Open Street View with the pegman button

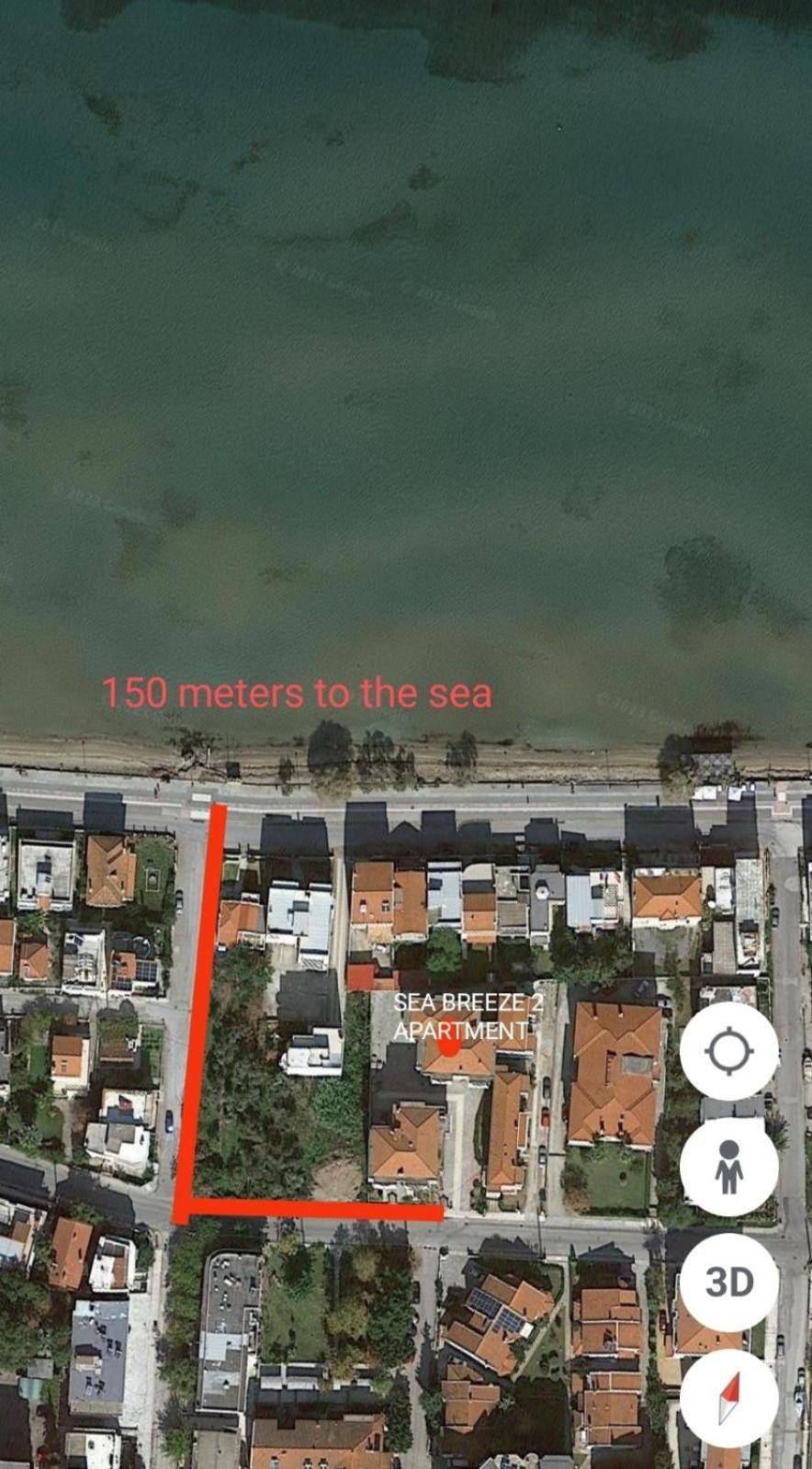pyautogui.click(x=729, y=1167)
